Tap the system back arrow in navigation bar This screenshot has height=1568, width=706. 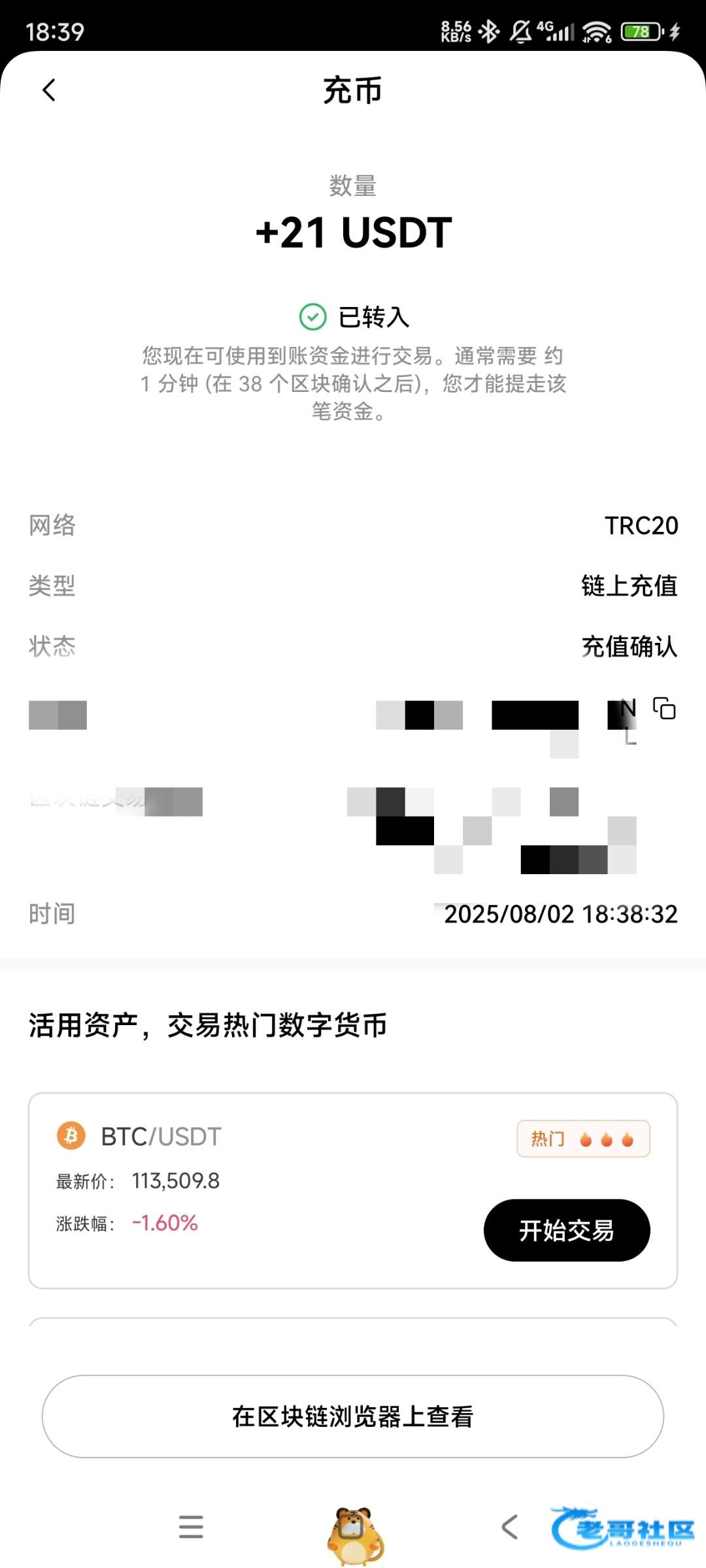[x=510, y=1527]
